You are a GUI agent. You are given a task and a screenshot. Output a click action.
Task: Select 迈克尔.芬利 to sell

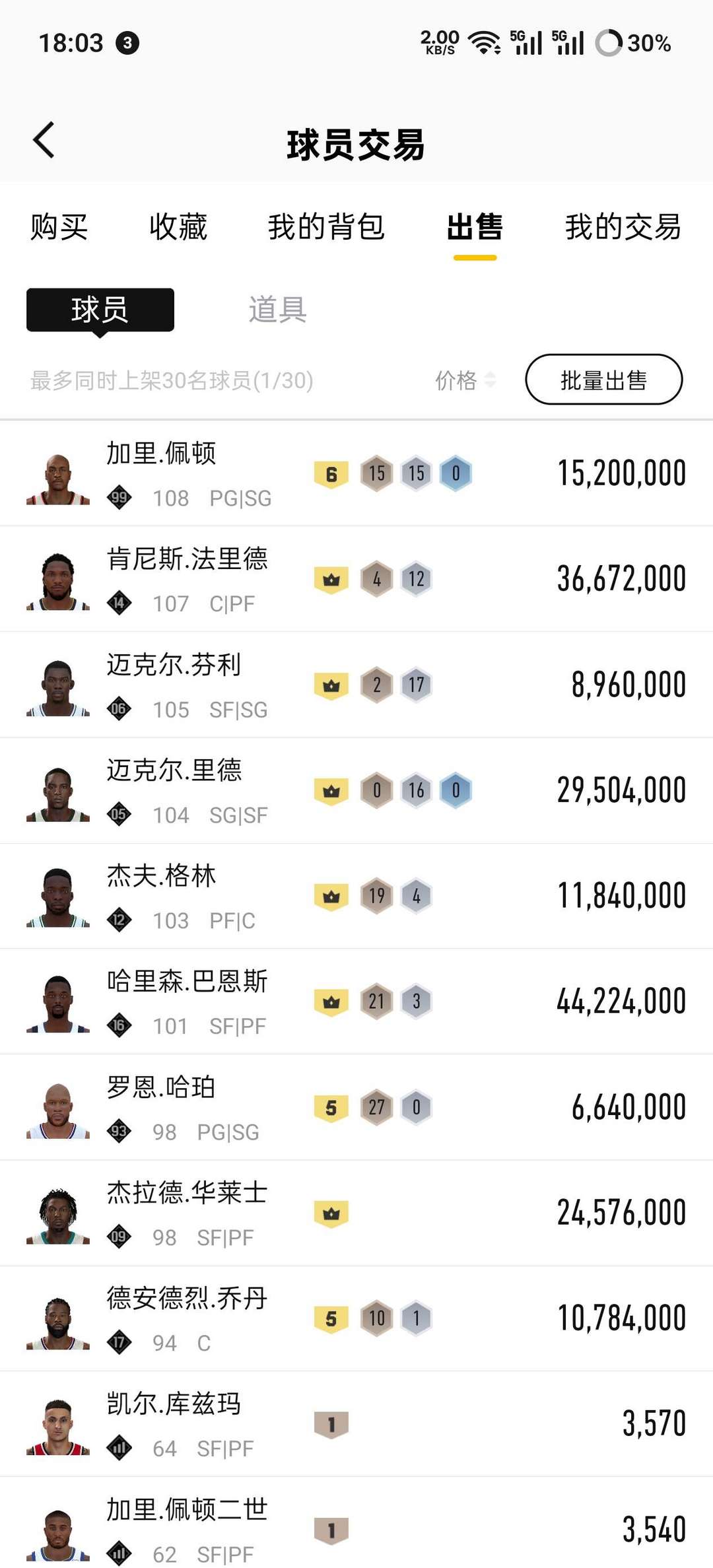356,685
